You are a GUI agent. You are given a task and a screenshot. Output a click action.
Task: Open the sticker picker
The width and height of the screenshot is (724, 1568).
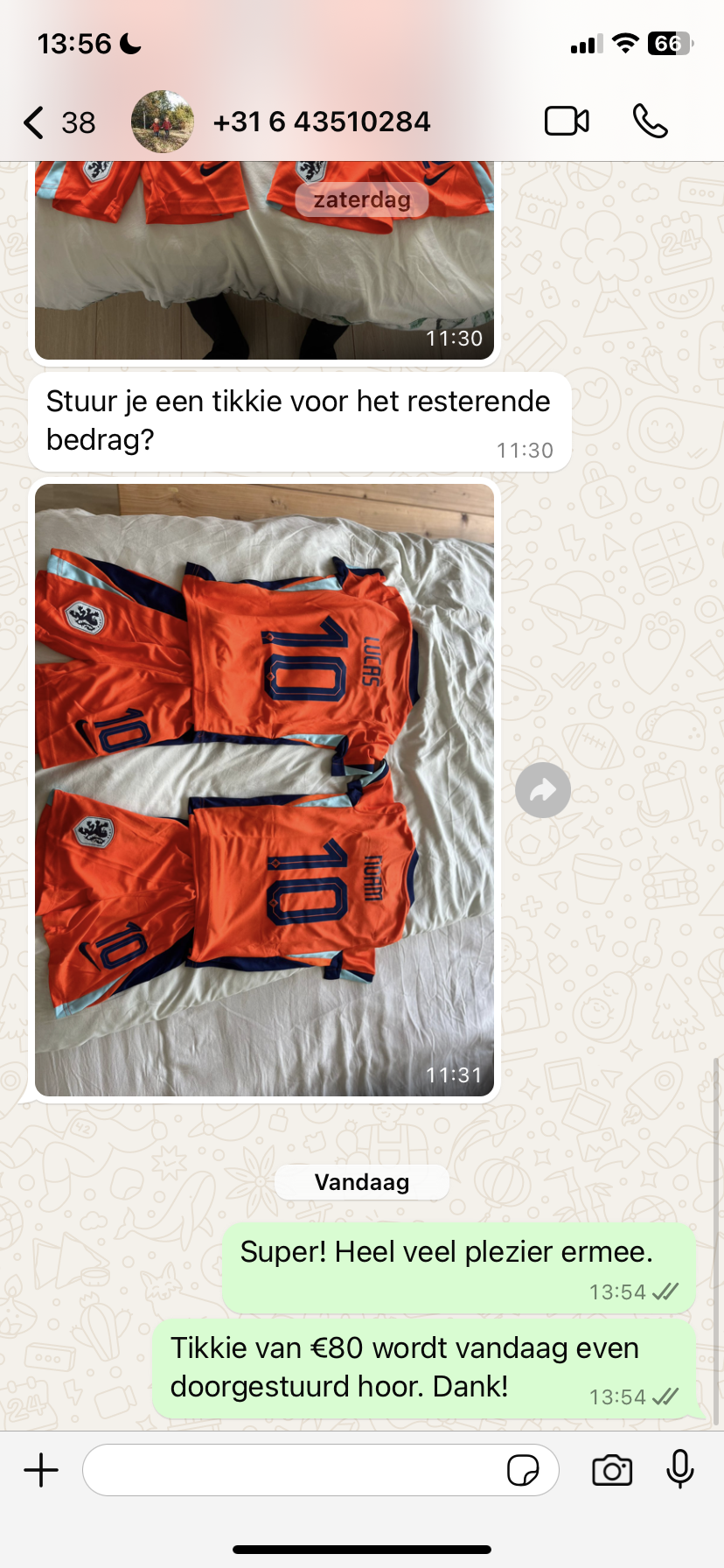523,1470
